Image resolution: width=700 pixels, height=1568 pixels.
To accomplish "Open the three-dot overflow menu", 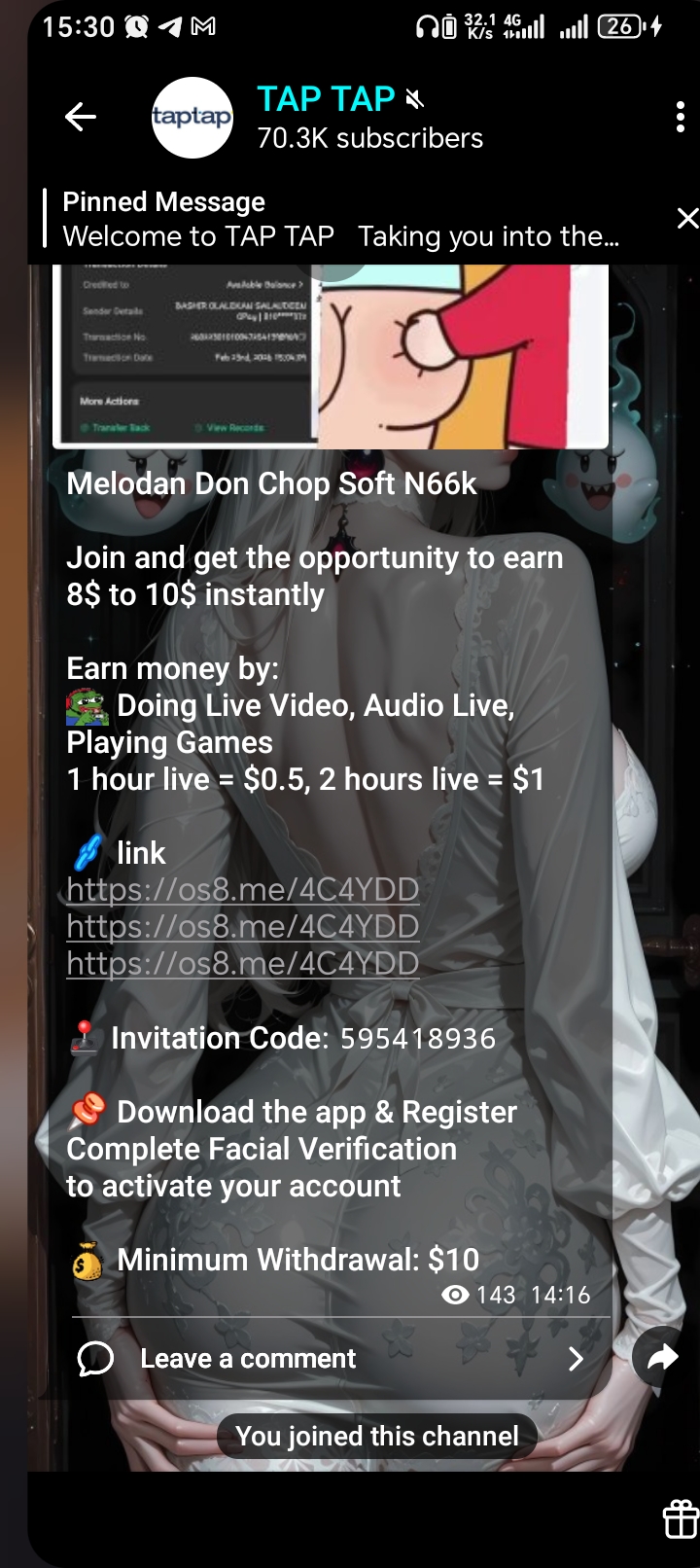I will pos(680,118).
